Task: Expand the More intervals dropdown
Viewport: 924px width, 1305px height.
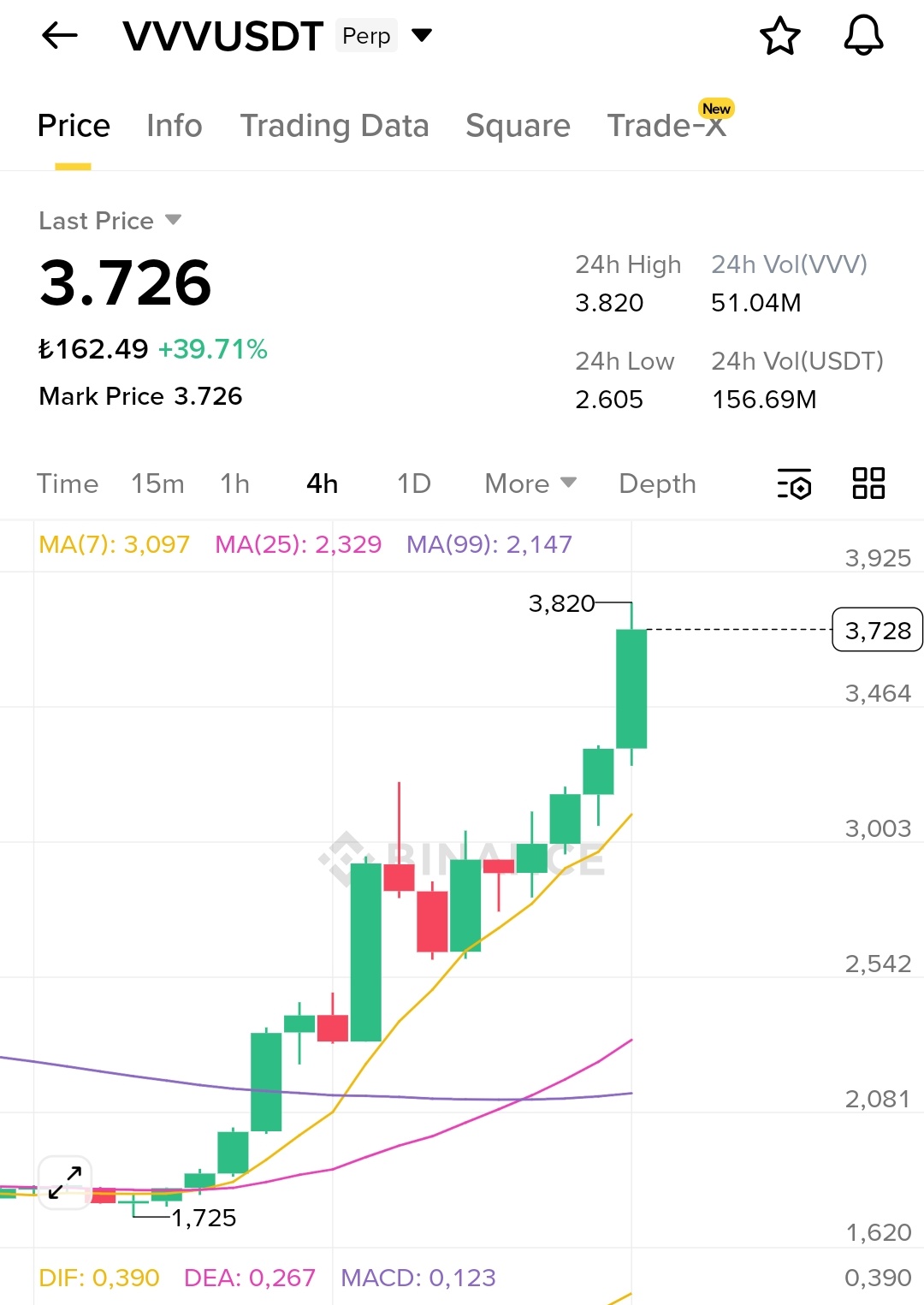Action: click(530, 483)
